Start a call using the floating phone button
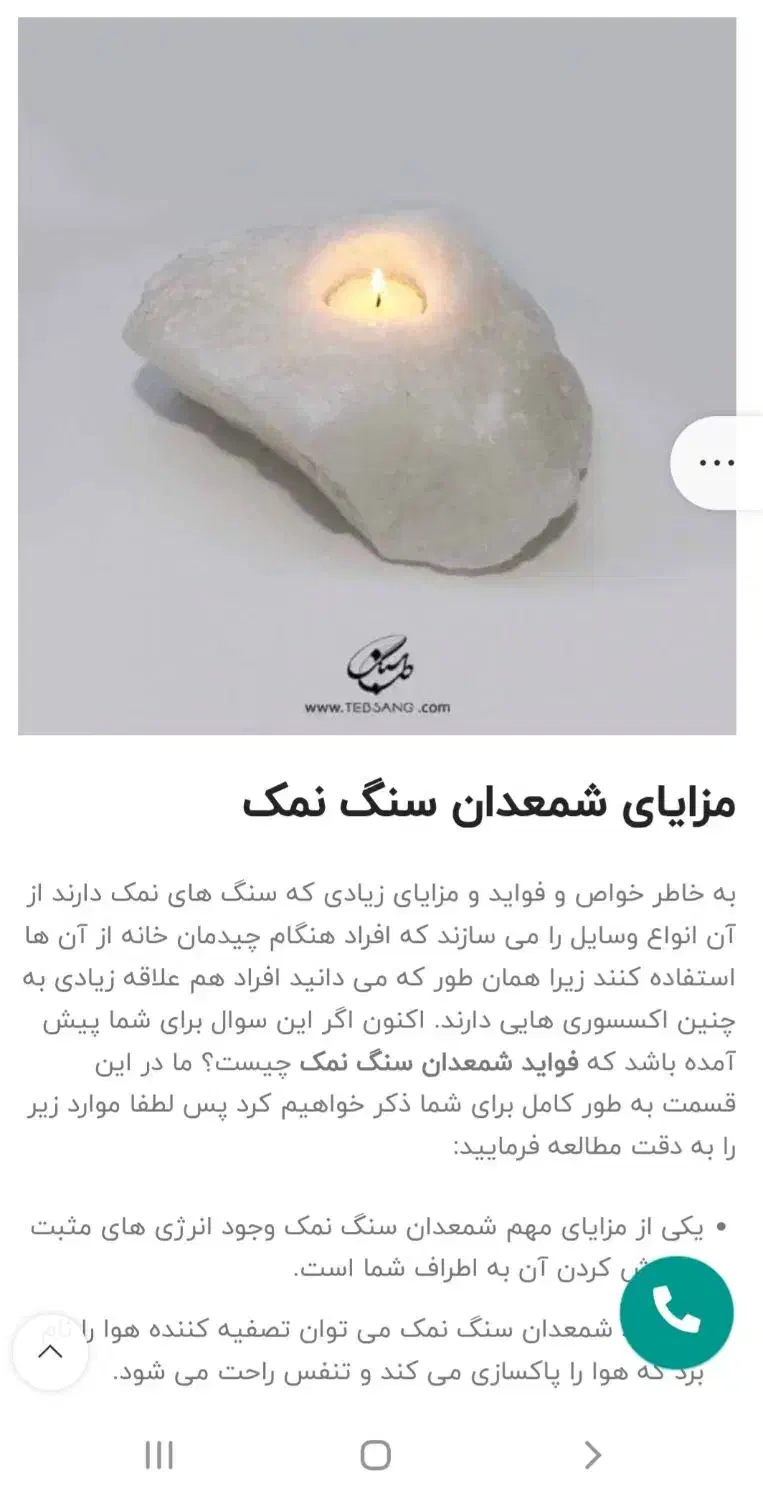Image resolution: width=763 pixels, height=1500 pixels. click(x=676, y=1309)
